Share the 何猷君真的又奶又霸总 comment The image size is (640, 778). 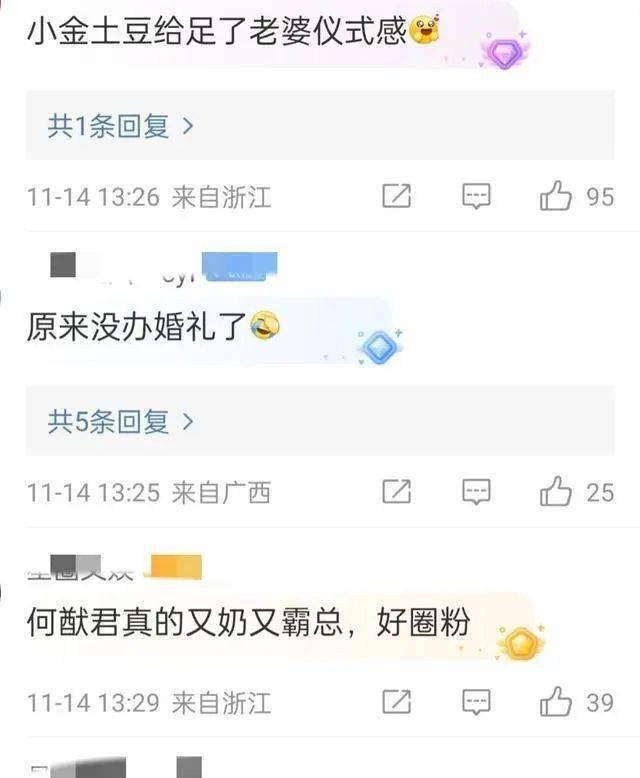(x=397, y=702)
